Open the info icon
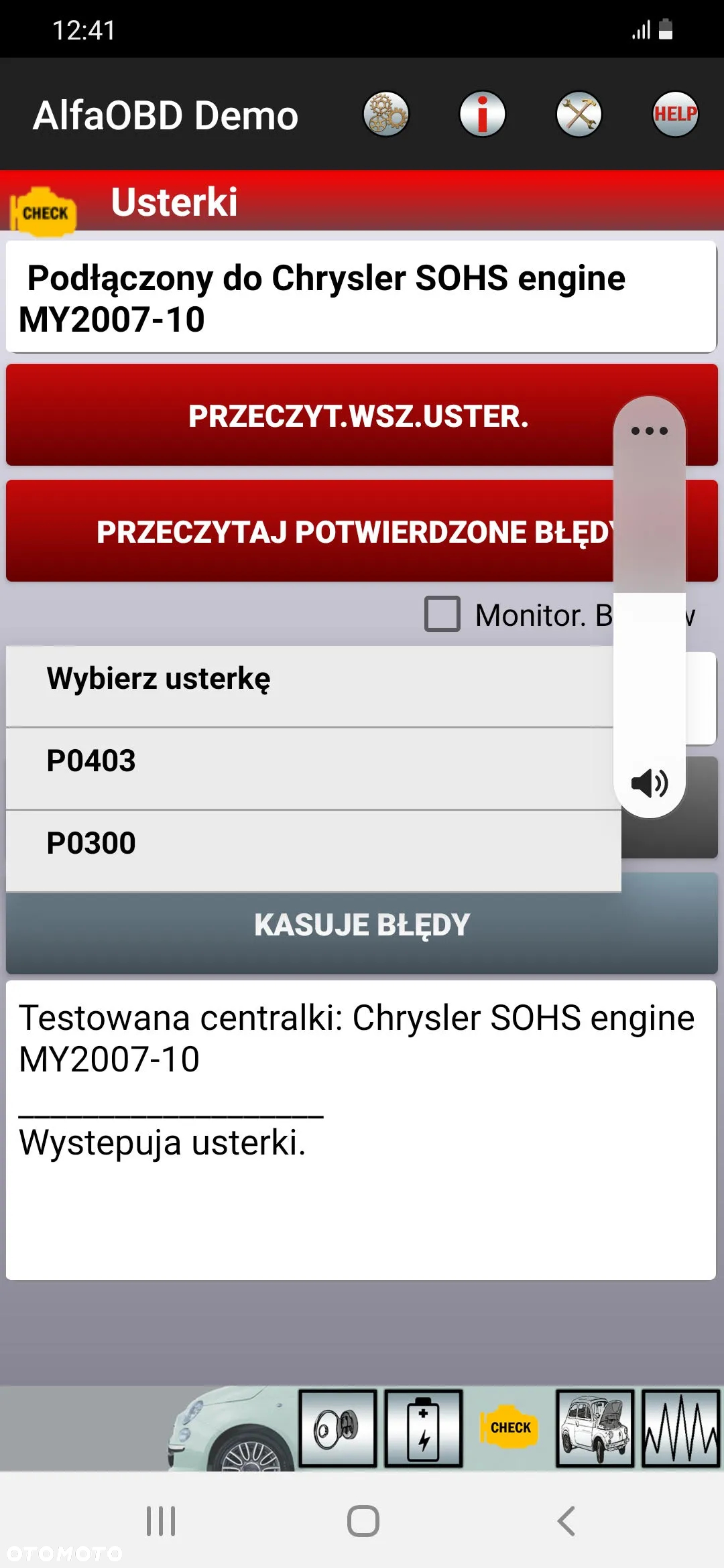Screen dimensions: 724x1568 (482, 114)
